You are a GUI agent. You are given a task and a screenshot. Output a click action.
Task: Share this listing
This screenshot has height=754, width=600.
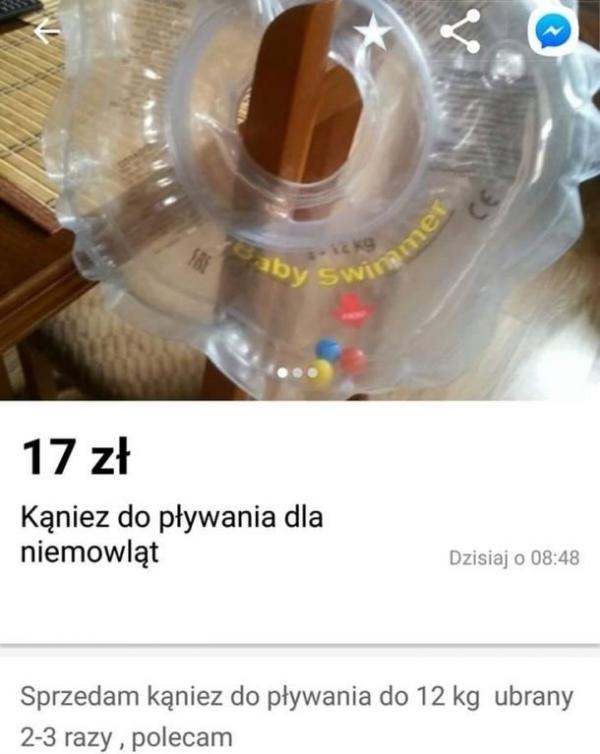pyautogui.click(x=460, y=32)
